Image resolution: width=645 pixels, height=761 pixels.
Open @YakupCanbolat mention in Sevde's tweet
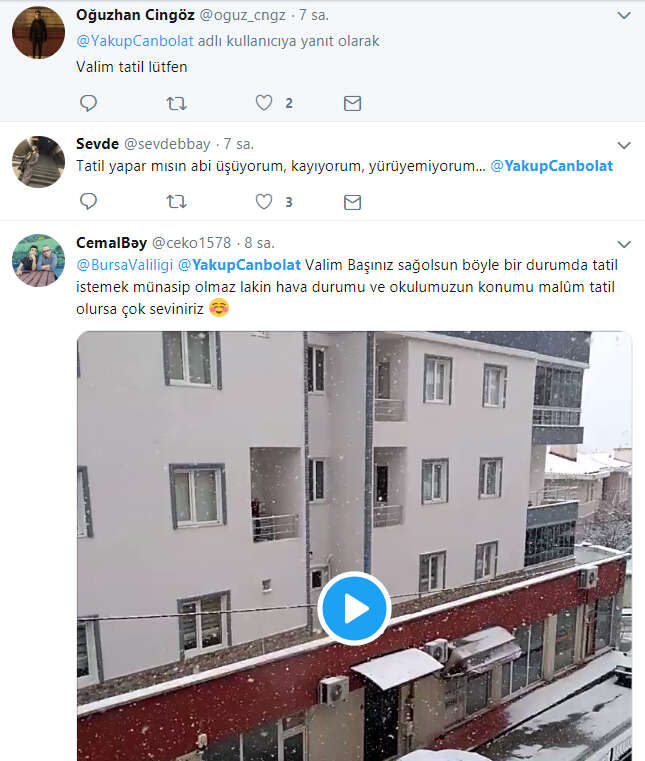click(x=551, y=166)
